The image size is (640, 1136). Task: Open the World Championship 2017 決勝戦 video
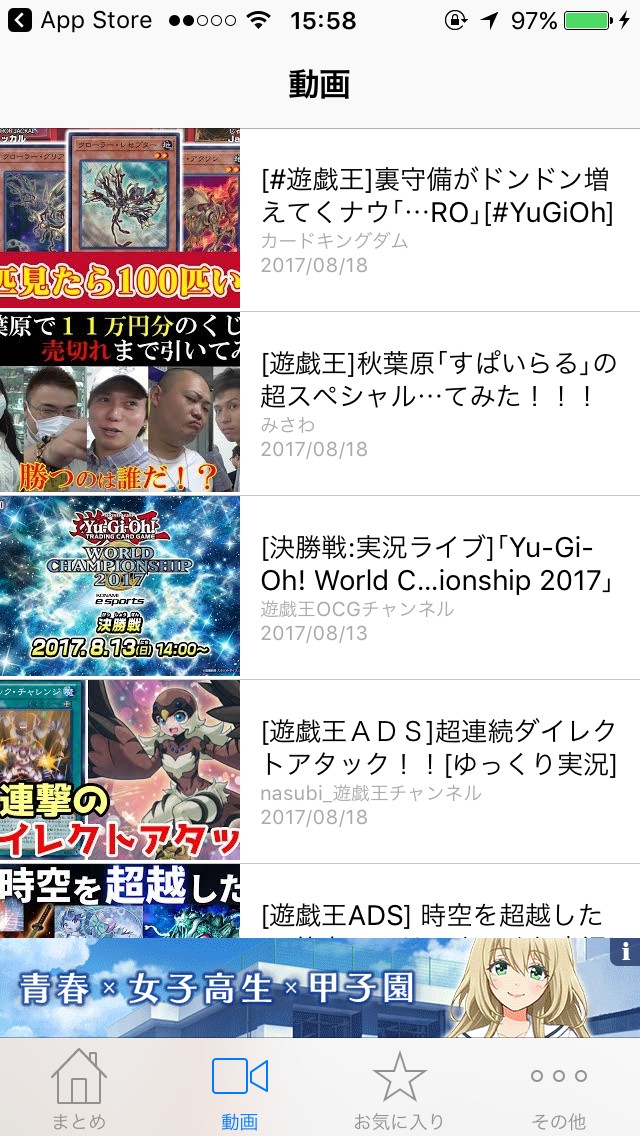click(x=320, y=587)
